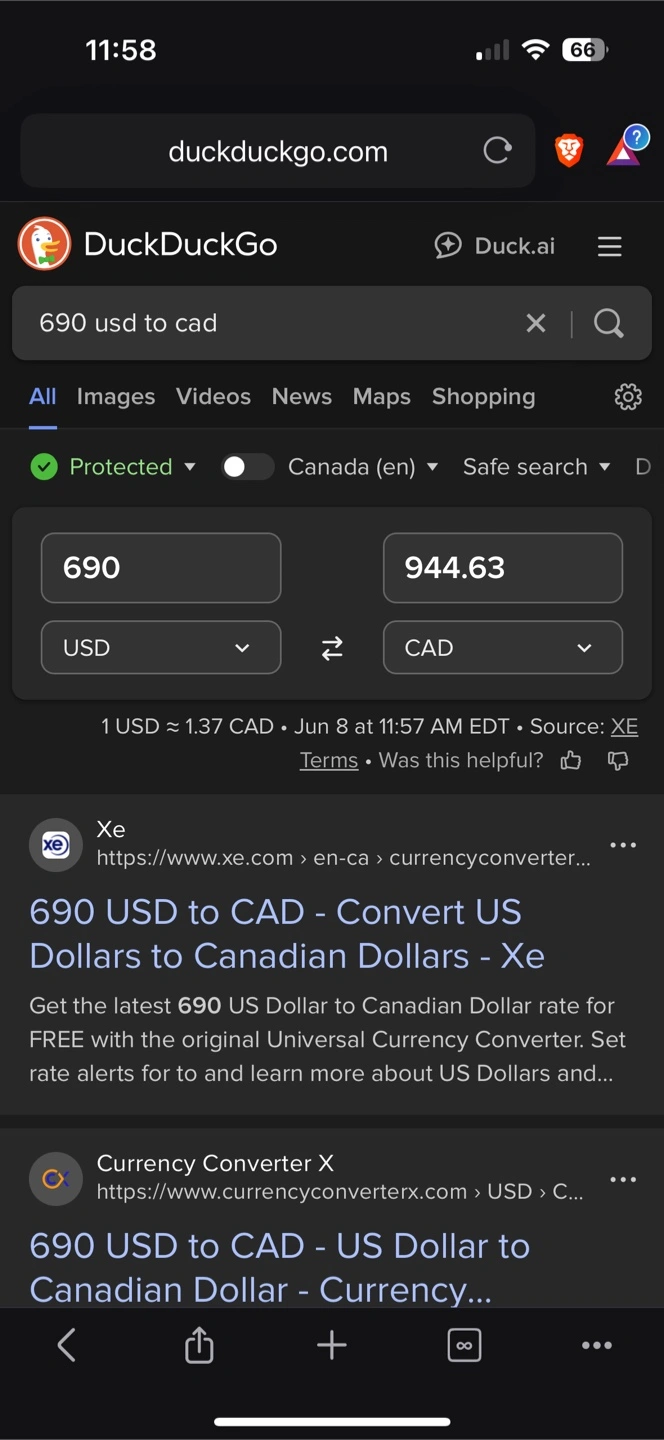This screenshot has width=664, height=1440.
Task: Change the CAD currency dropdown
Action: coord(503,648)
